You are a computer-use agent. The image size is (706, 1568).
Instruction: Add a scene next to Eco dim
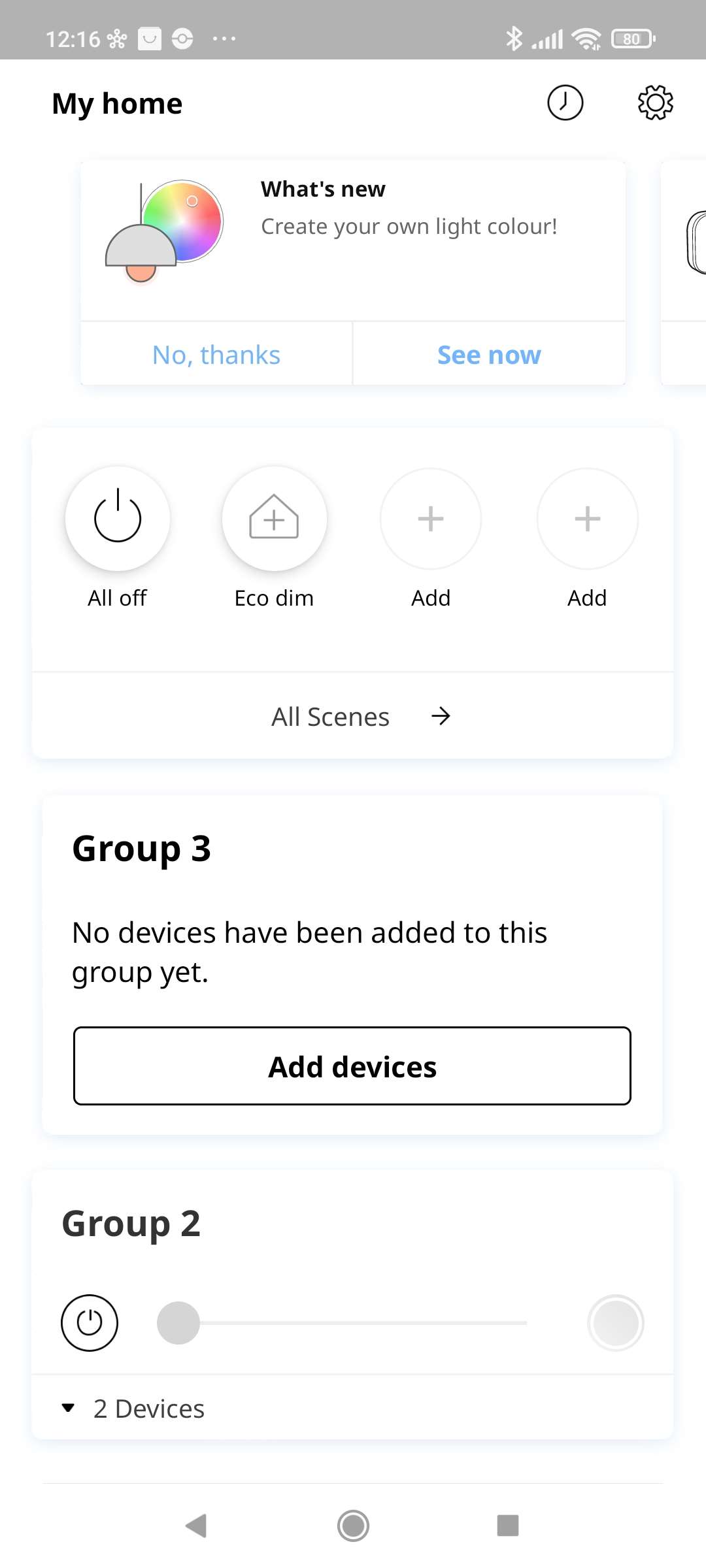[x=431, y=519]
